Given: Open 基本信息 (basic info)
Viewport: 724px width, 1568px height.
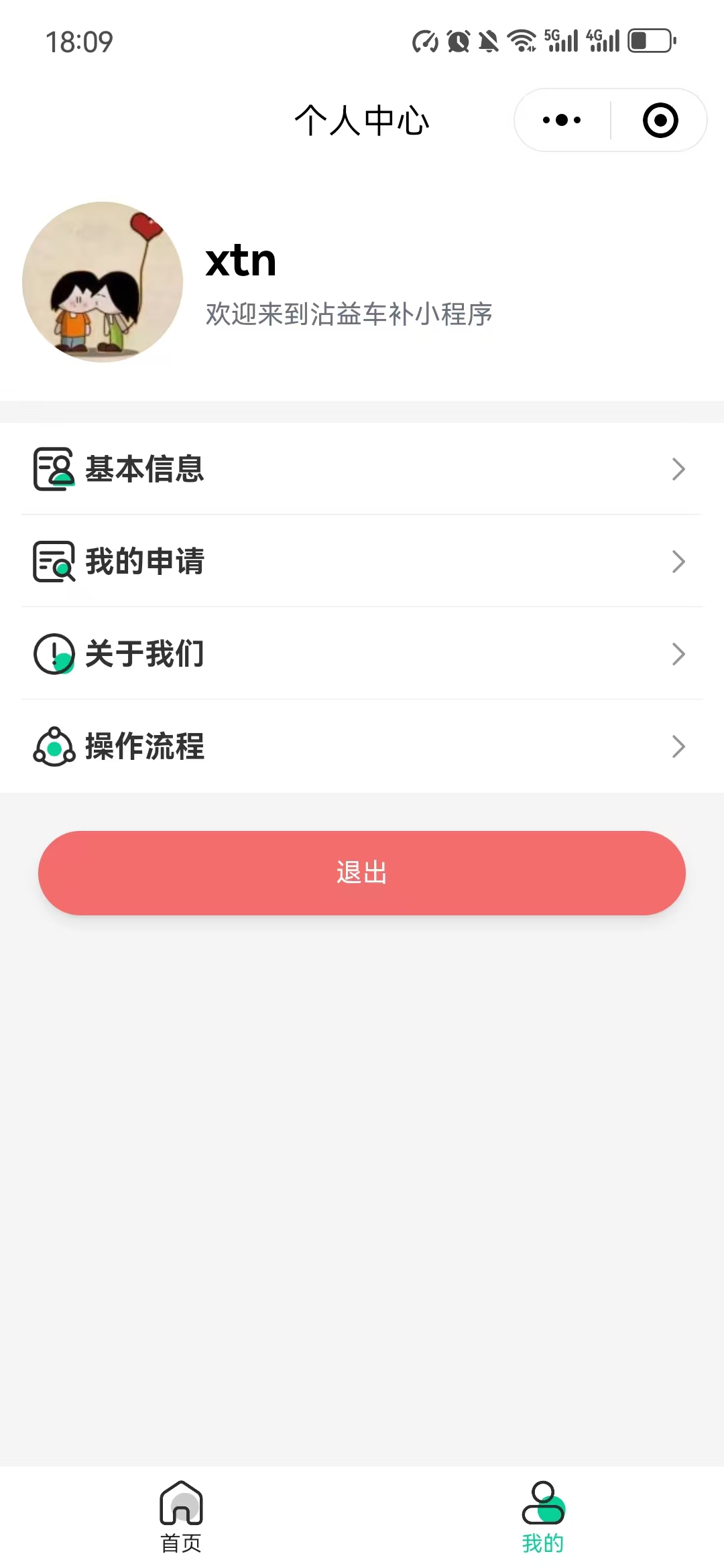Looking at the screenshot, I should click(x=362, y=469).
